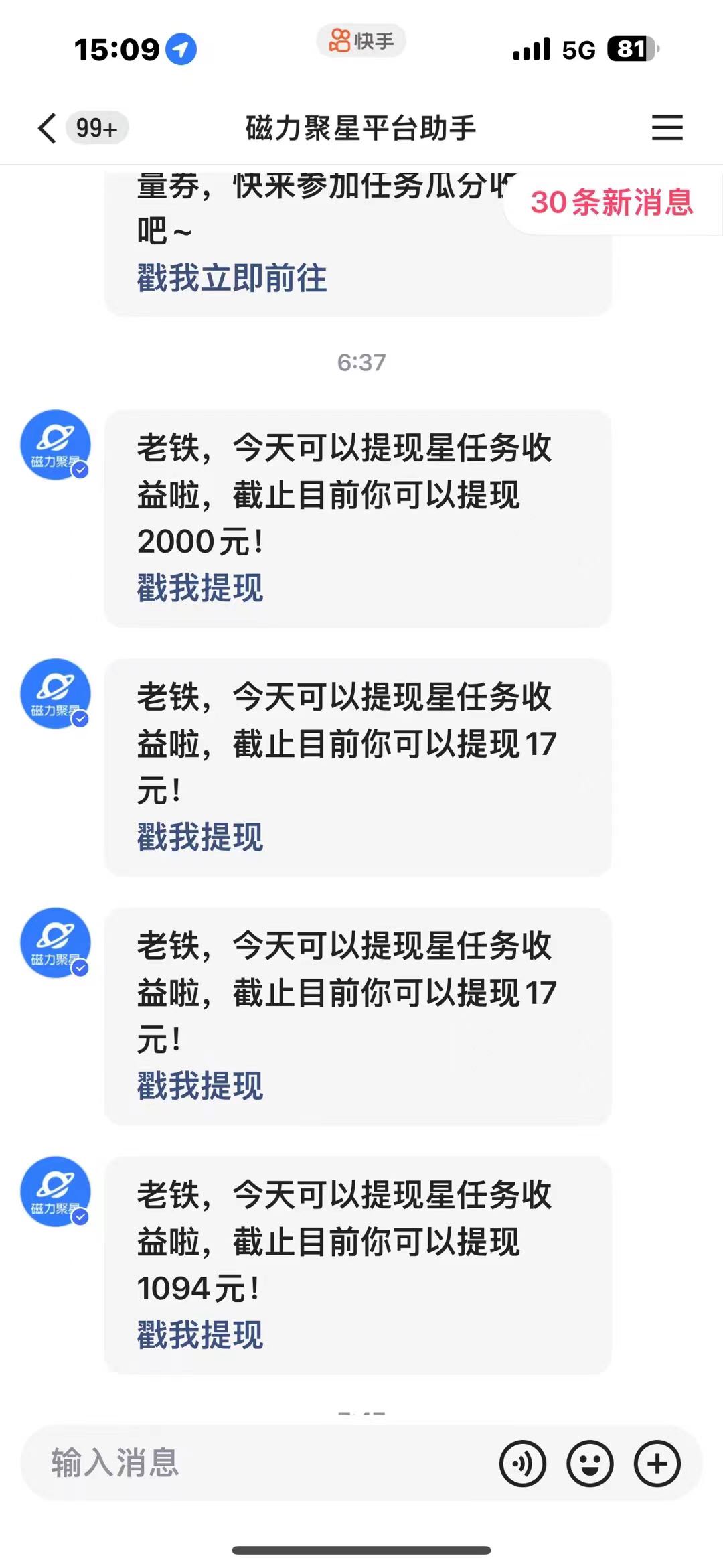Open the sender avatar beside the 2000元 message
723x1568 pixels.
pyautogui.click(x=56, y=445)
